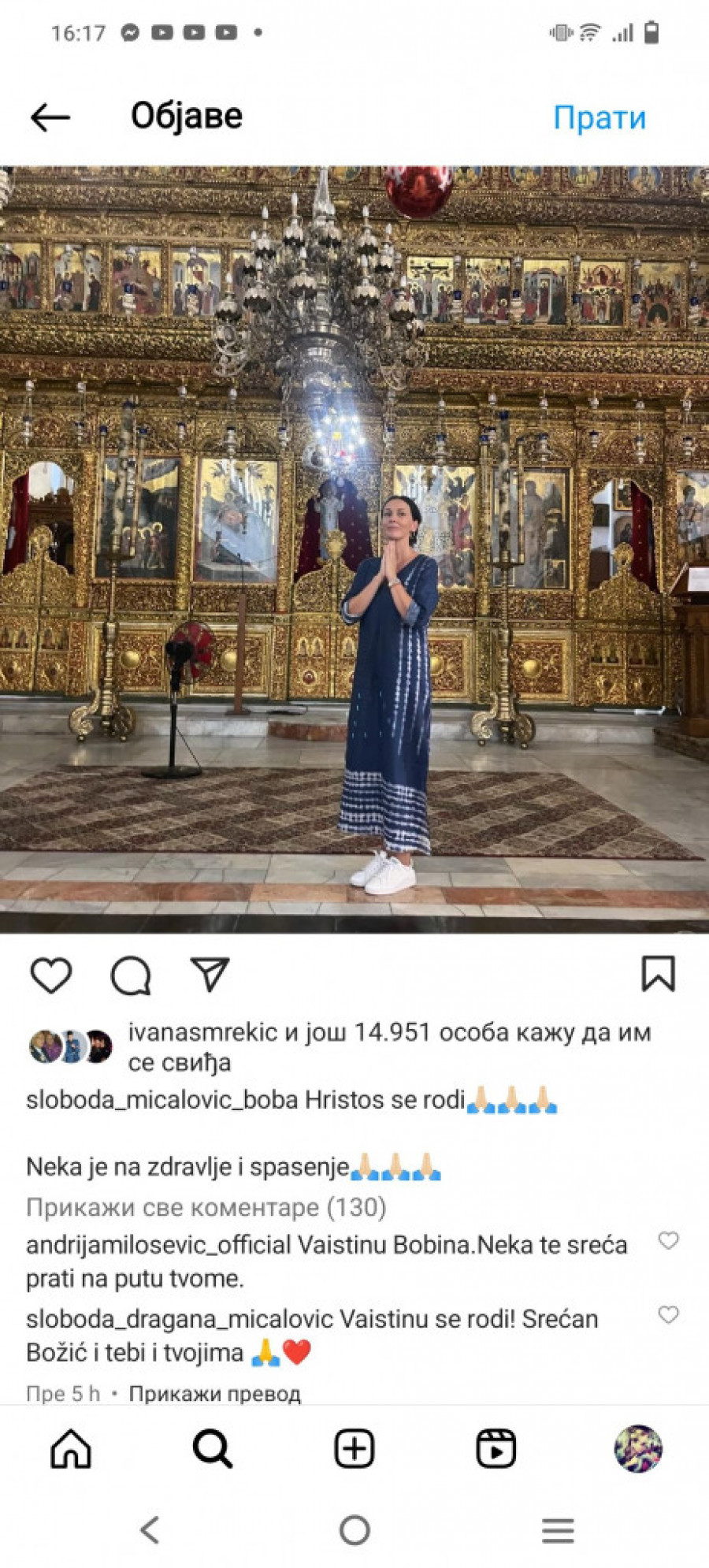709x1568 pixels.
Task: Tap the system home button
Action: pyautogui.click(x=354, y=1530)
